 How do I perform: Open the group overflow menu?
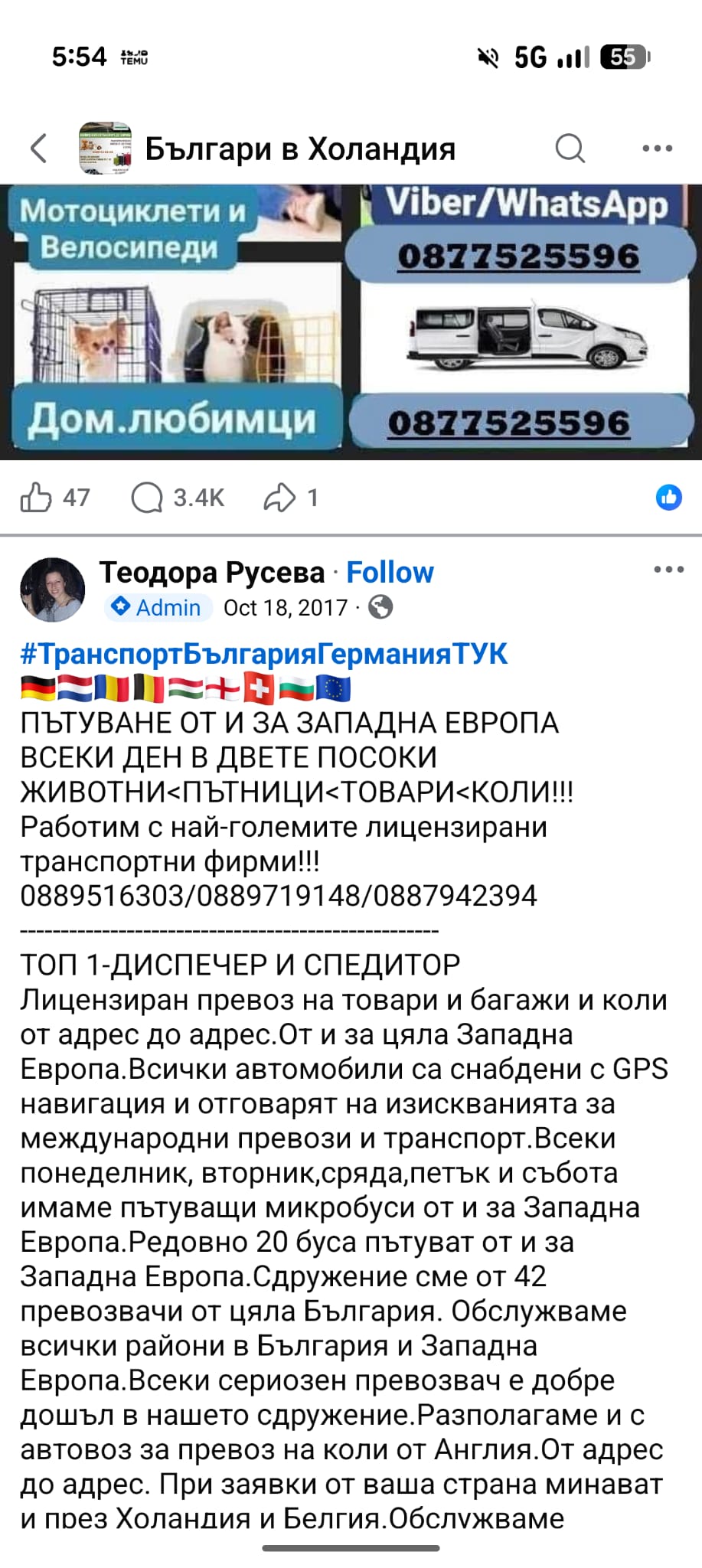click(x=657, y=149)
